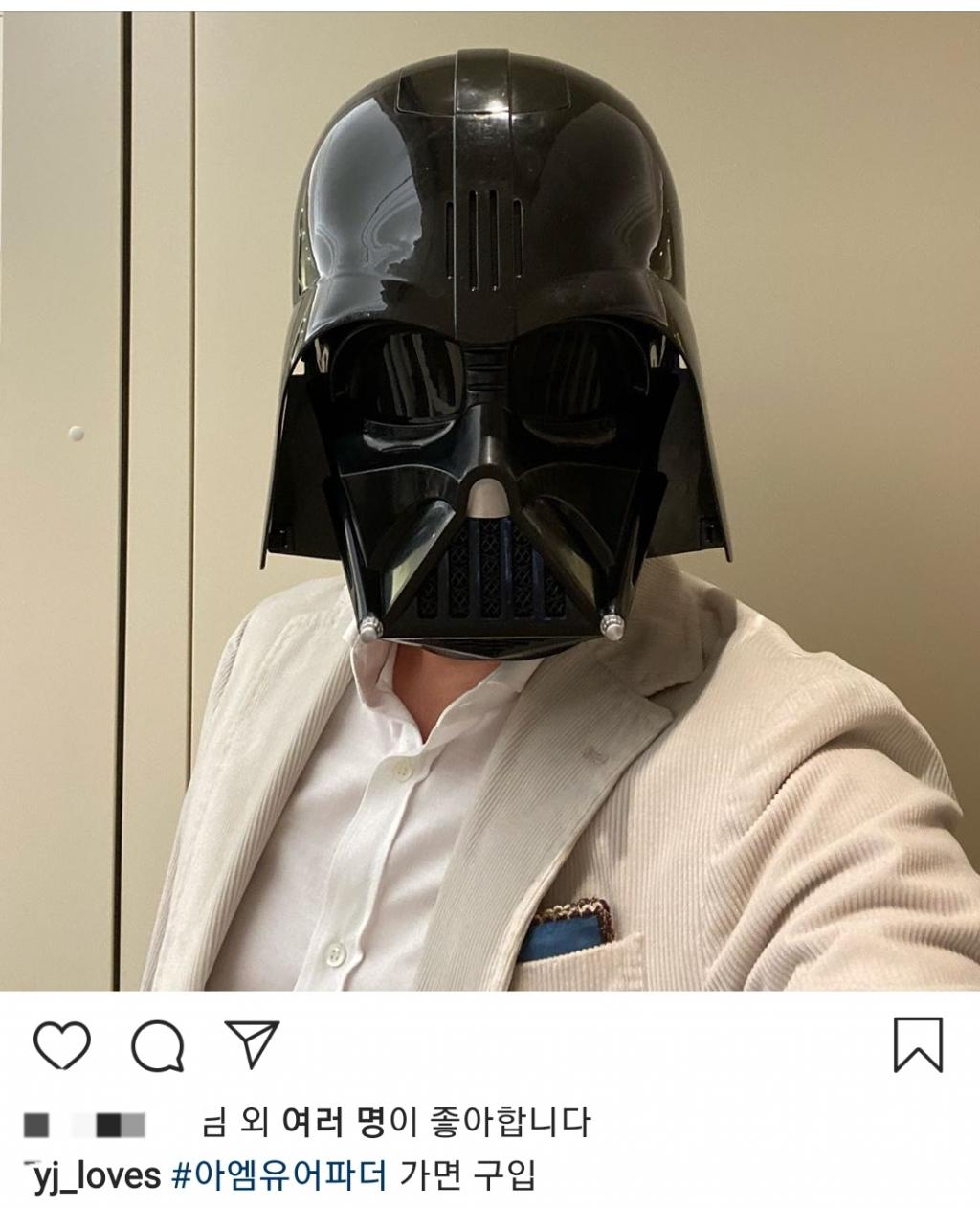Like the yj_loves post
Screen dimensions: 980x1208
pyautogui.click(x=62, y=1044)
